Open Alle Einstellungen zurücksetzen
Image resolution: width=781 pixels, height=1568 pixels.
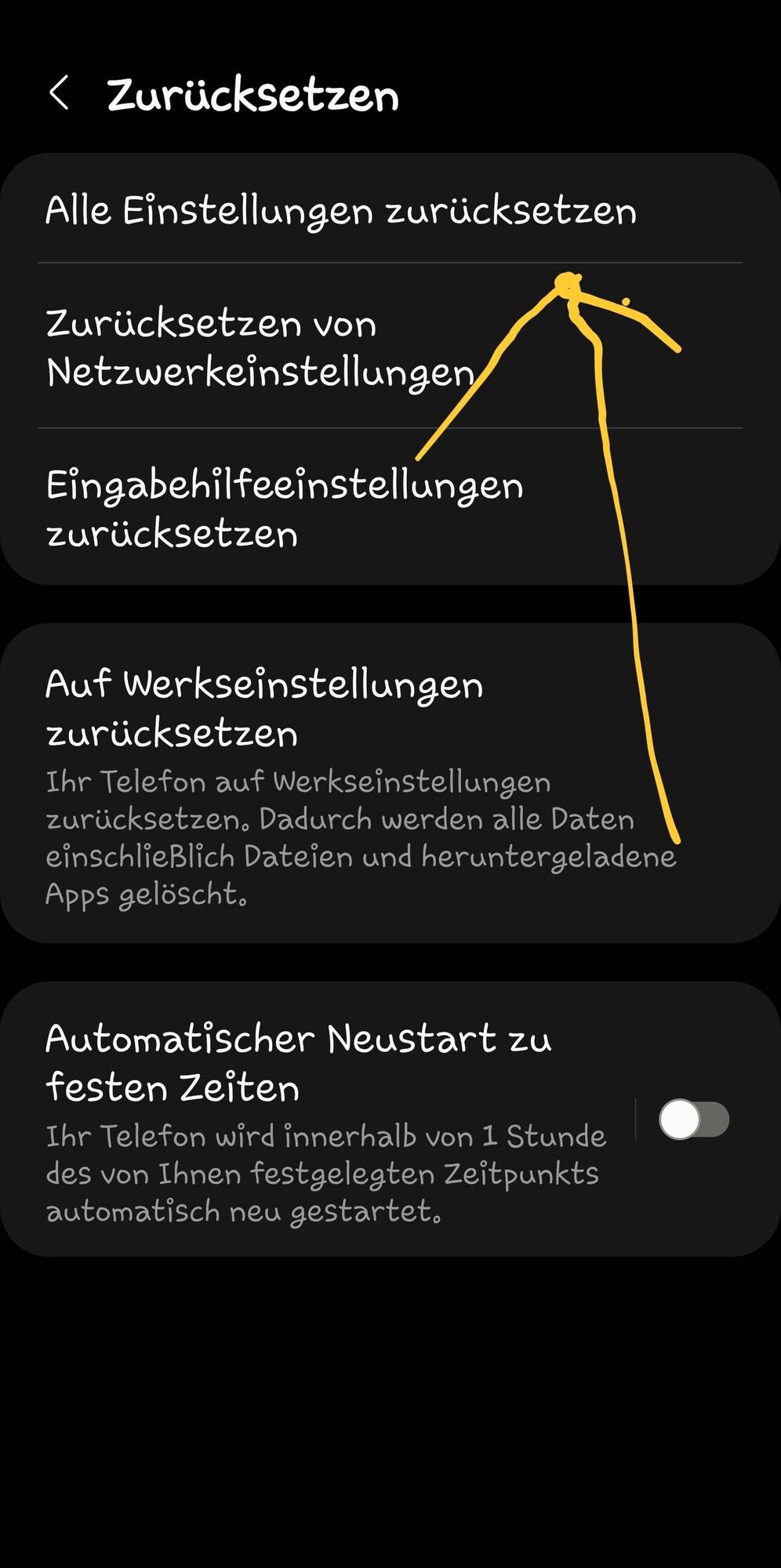pos(340,210)
